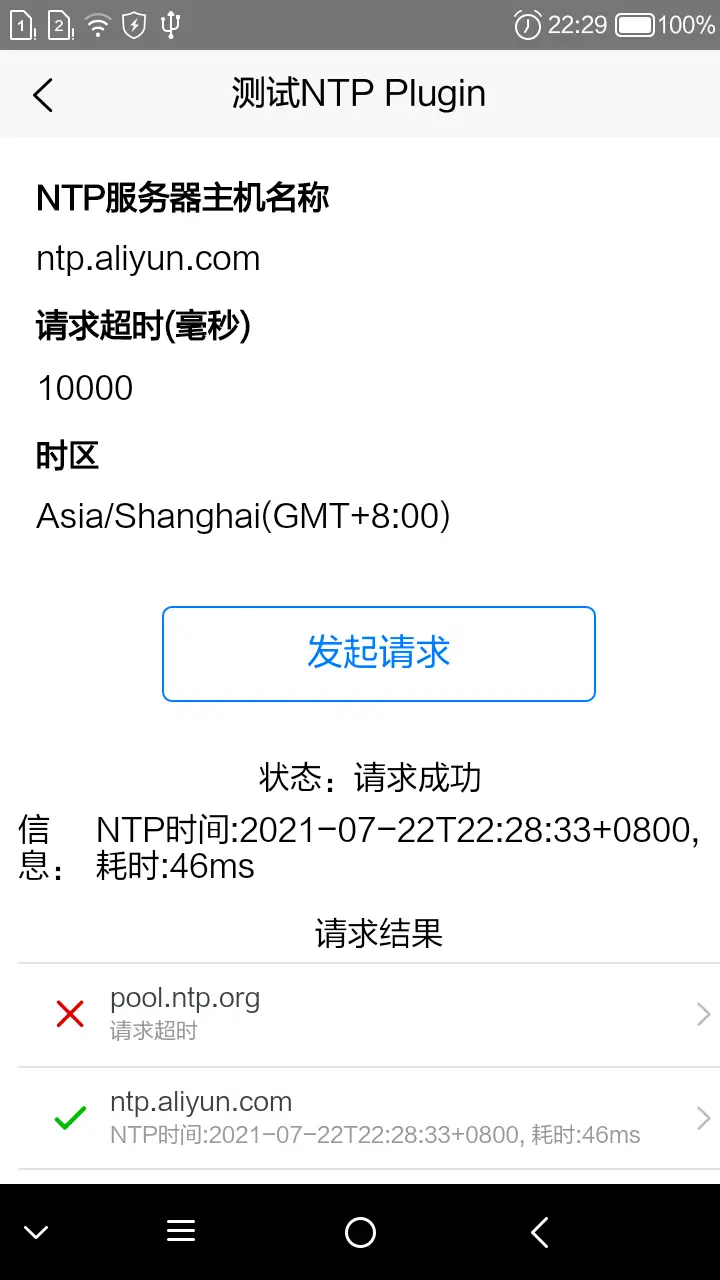Open the pool.ntp.org result row
This screenshot has height=1280, width=720.
[x=369, y=1015]
